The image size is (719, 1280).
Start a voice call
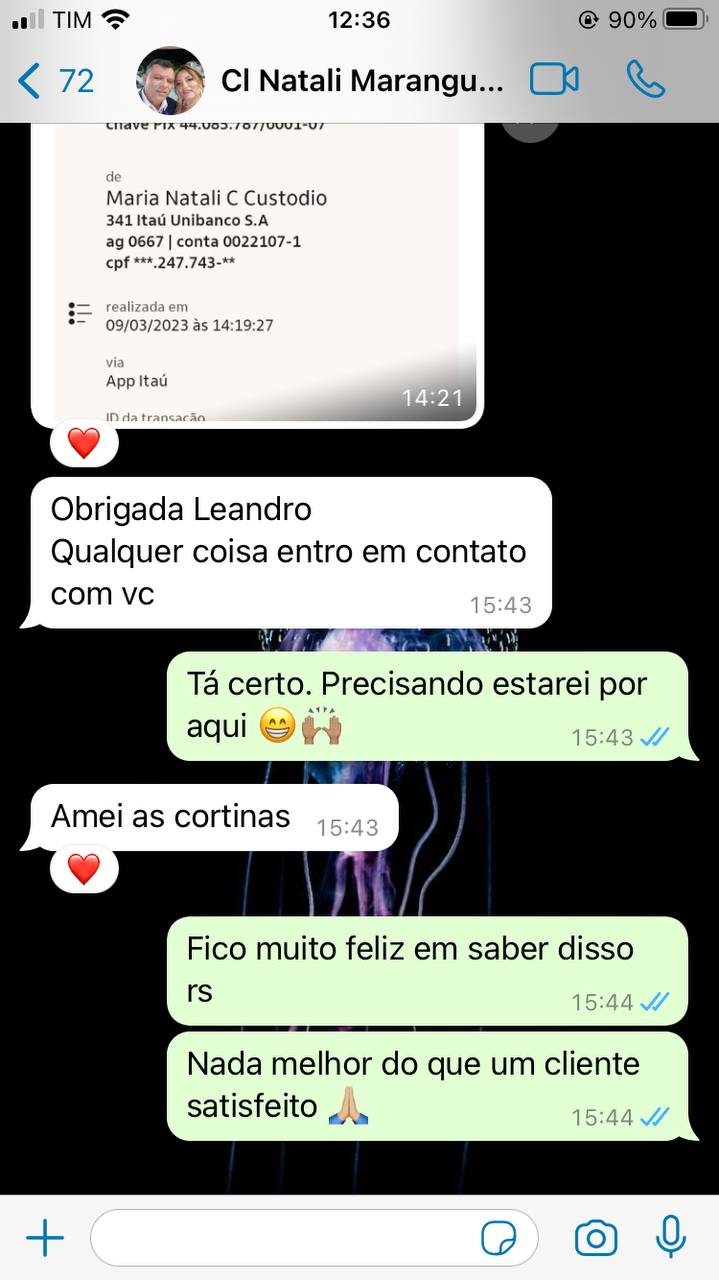pos(645,80)
